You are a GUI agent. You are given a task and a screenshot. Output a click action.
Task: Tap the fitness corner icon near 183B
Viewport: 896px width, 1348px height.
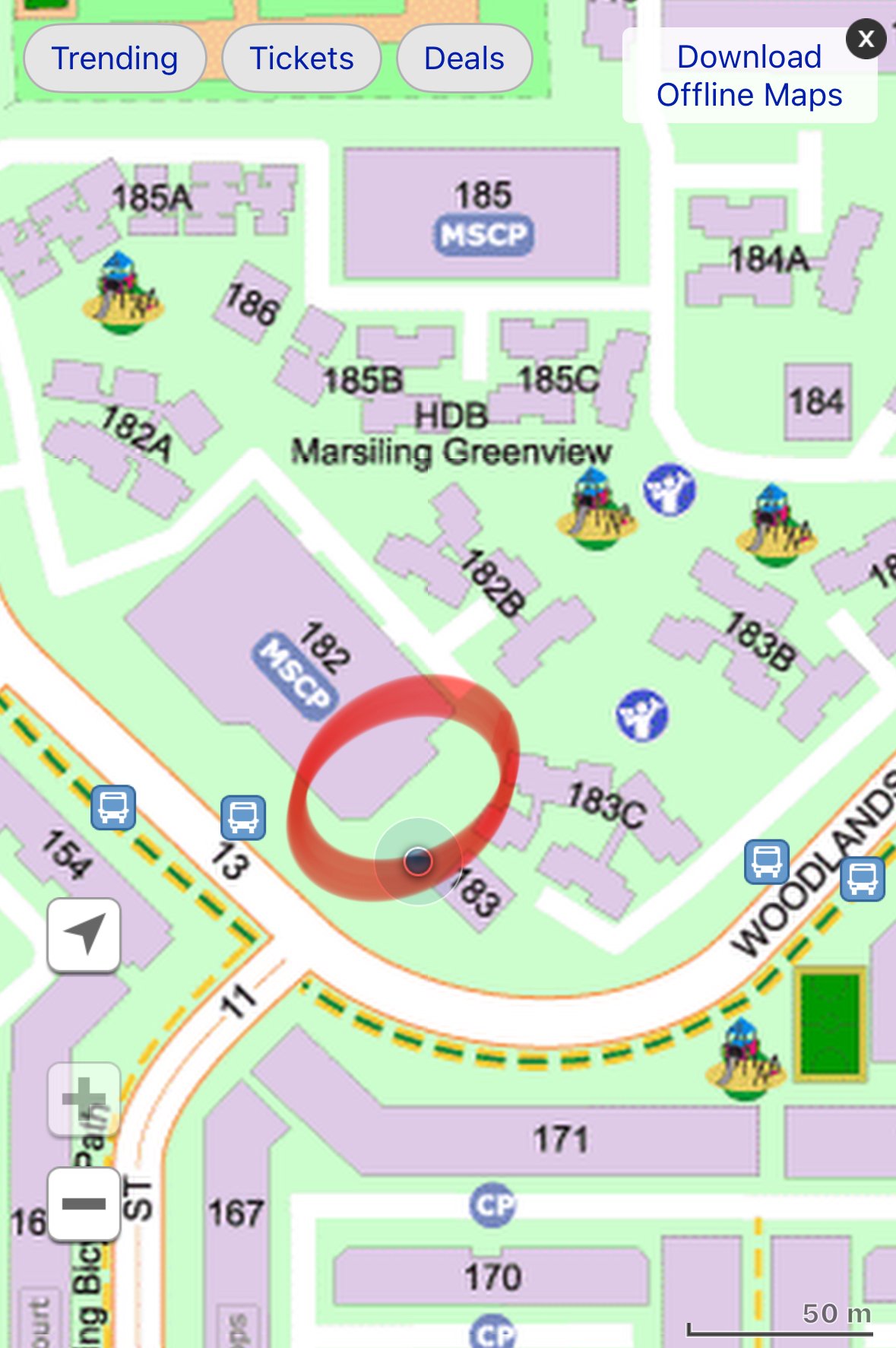[x=642, y=715]
